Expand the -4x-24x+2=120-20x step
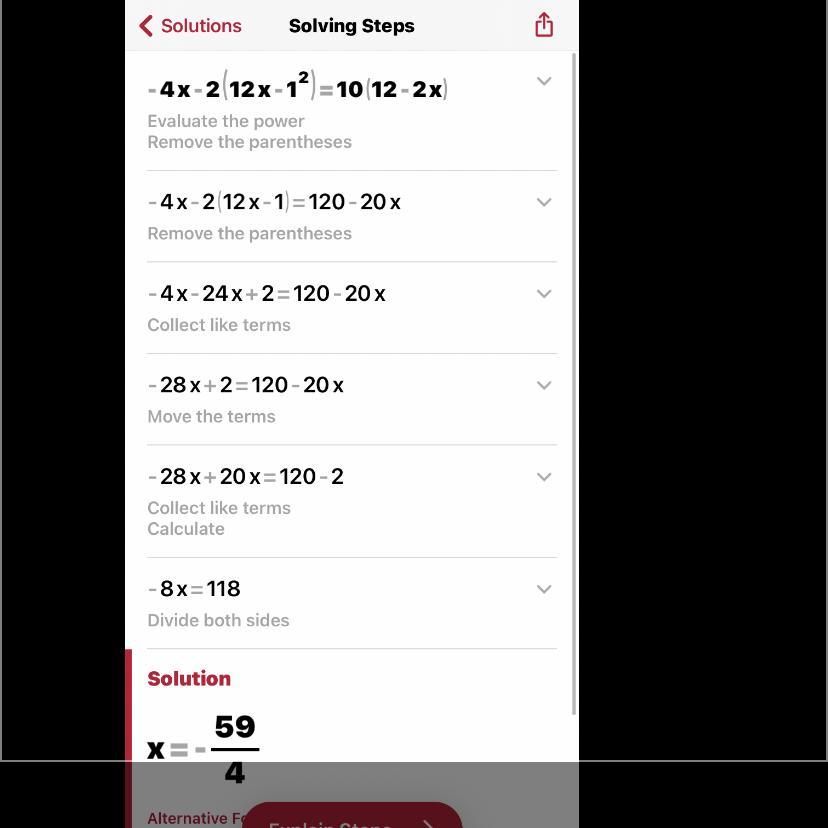828x828 pixels. click(x=544, y=294)
